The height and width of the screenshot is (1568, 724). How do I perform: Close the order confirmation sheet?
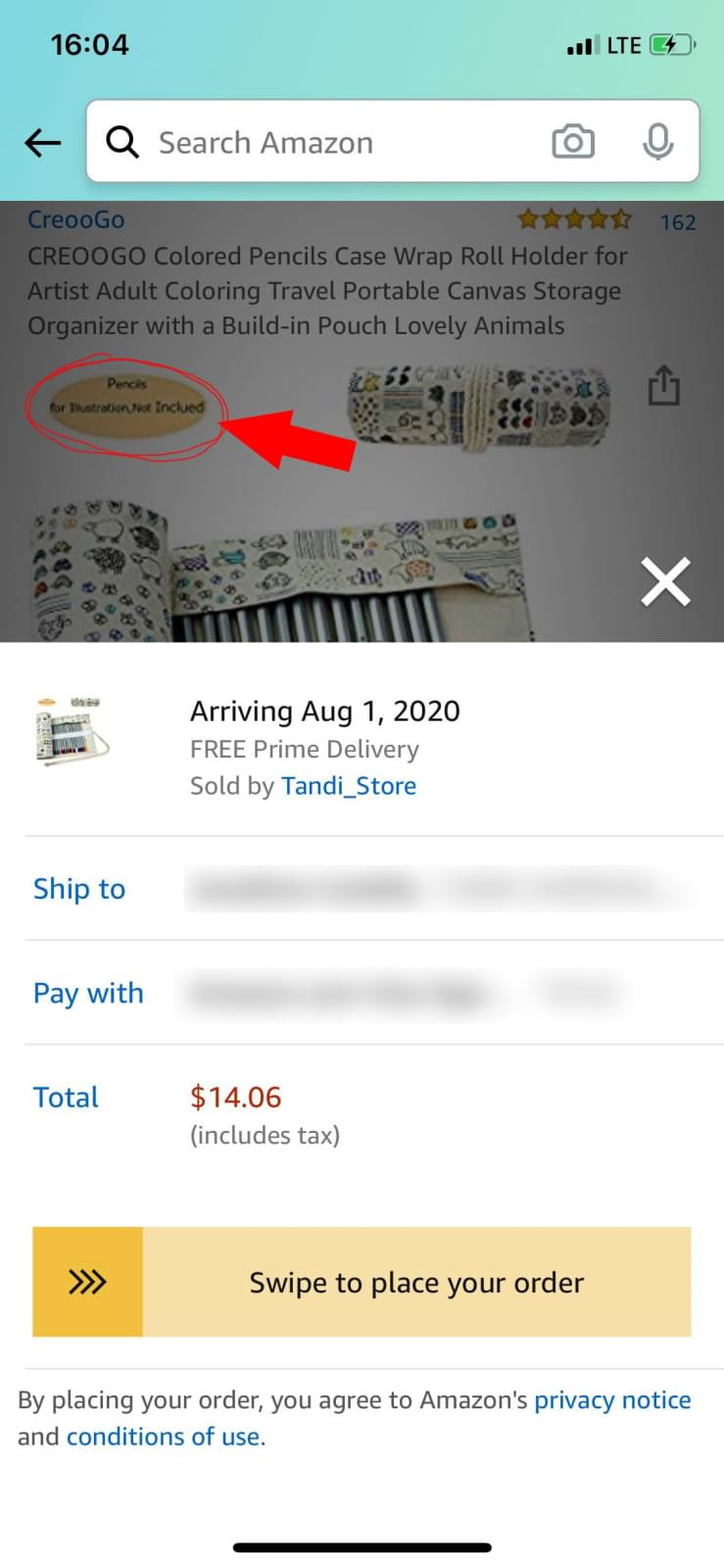[665, 581]
